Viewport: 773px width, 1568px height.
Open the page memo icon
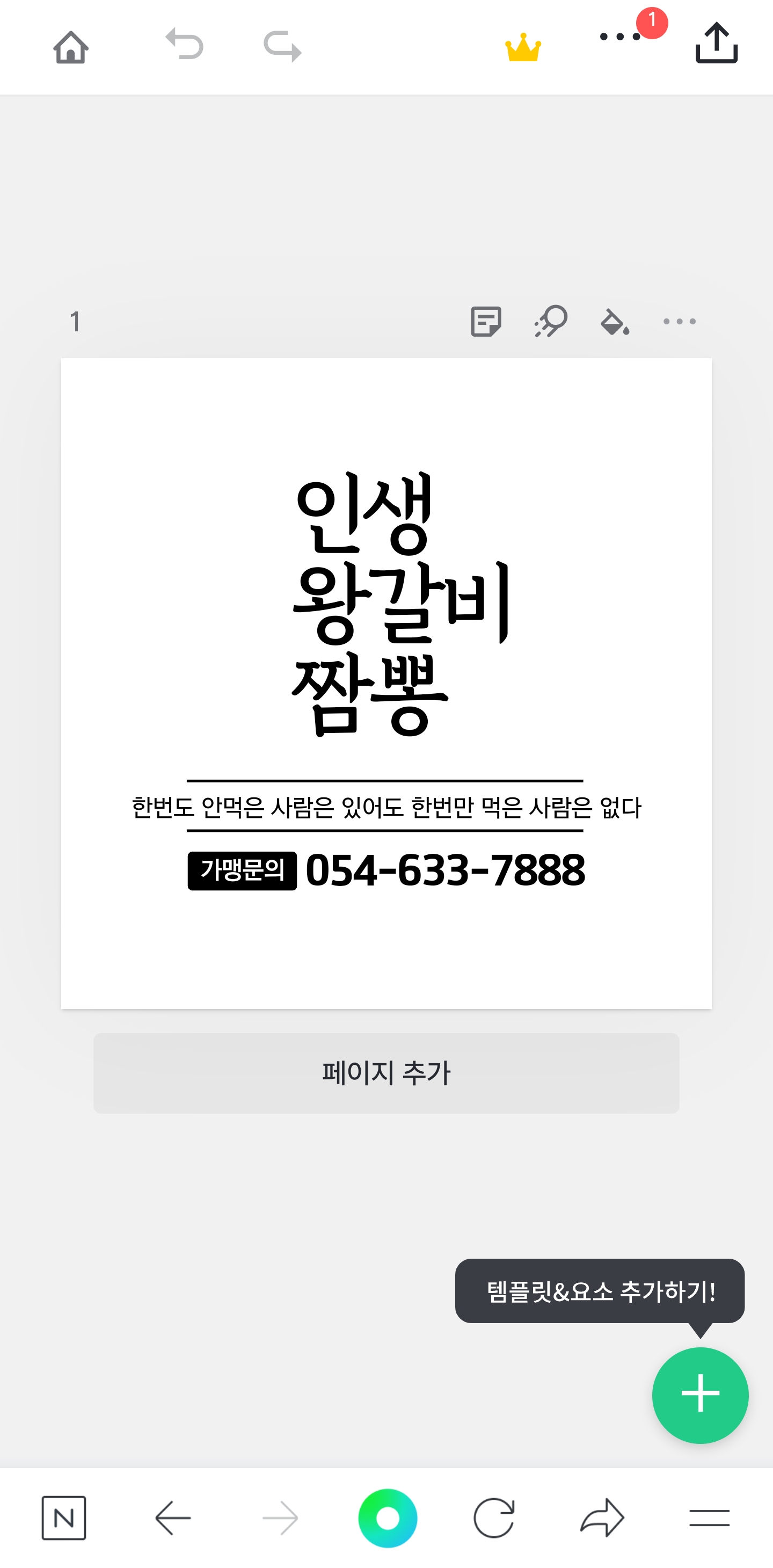click(486, 321)
